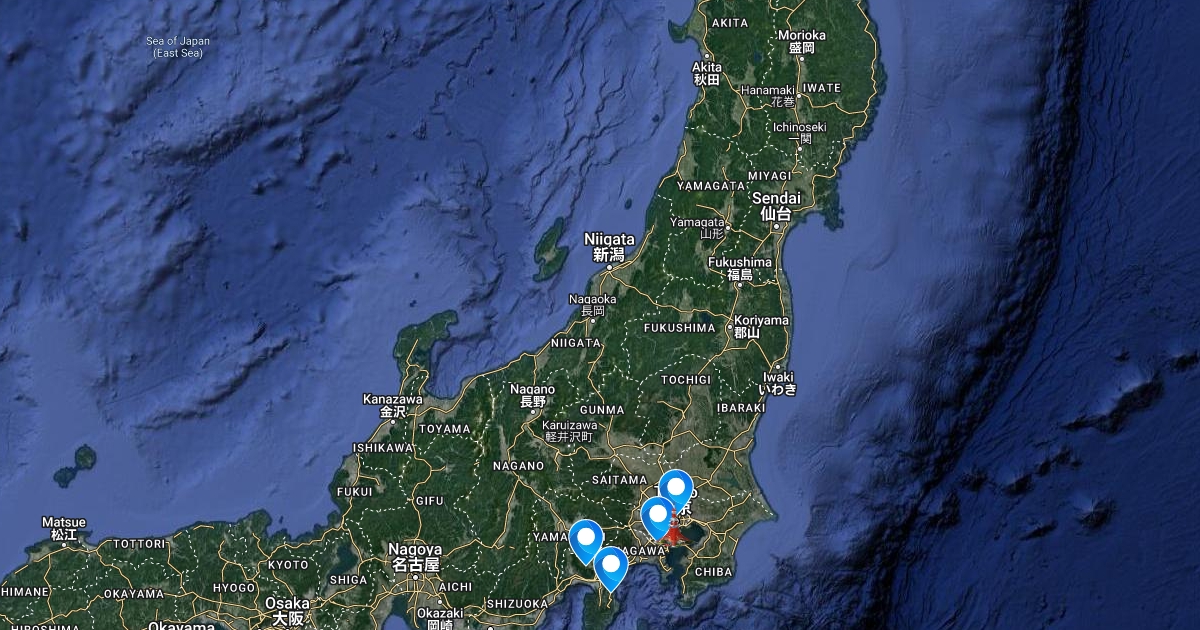Open the blue pin over Tokyo's label
Screen dimensions: 1200x630
[677, 490]
